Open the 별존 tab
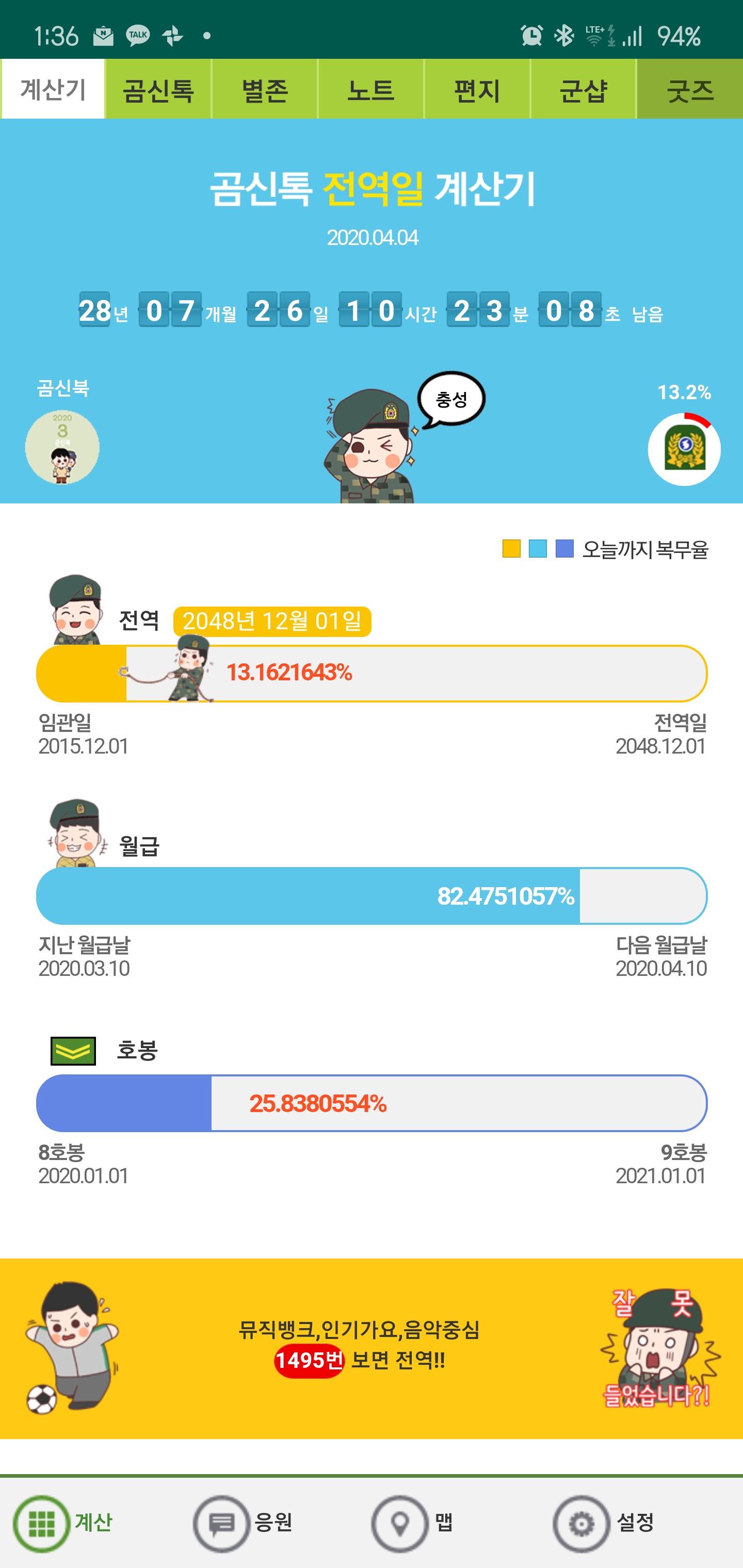 264,89
